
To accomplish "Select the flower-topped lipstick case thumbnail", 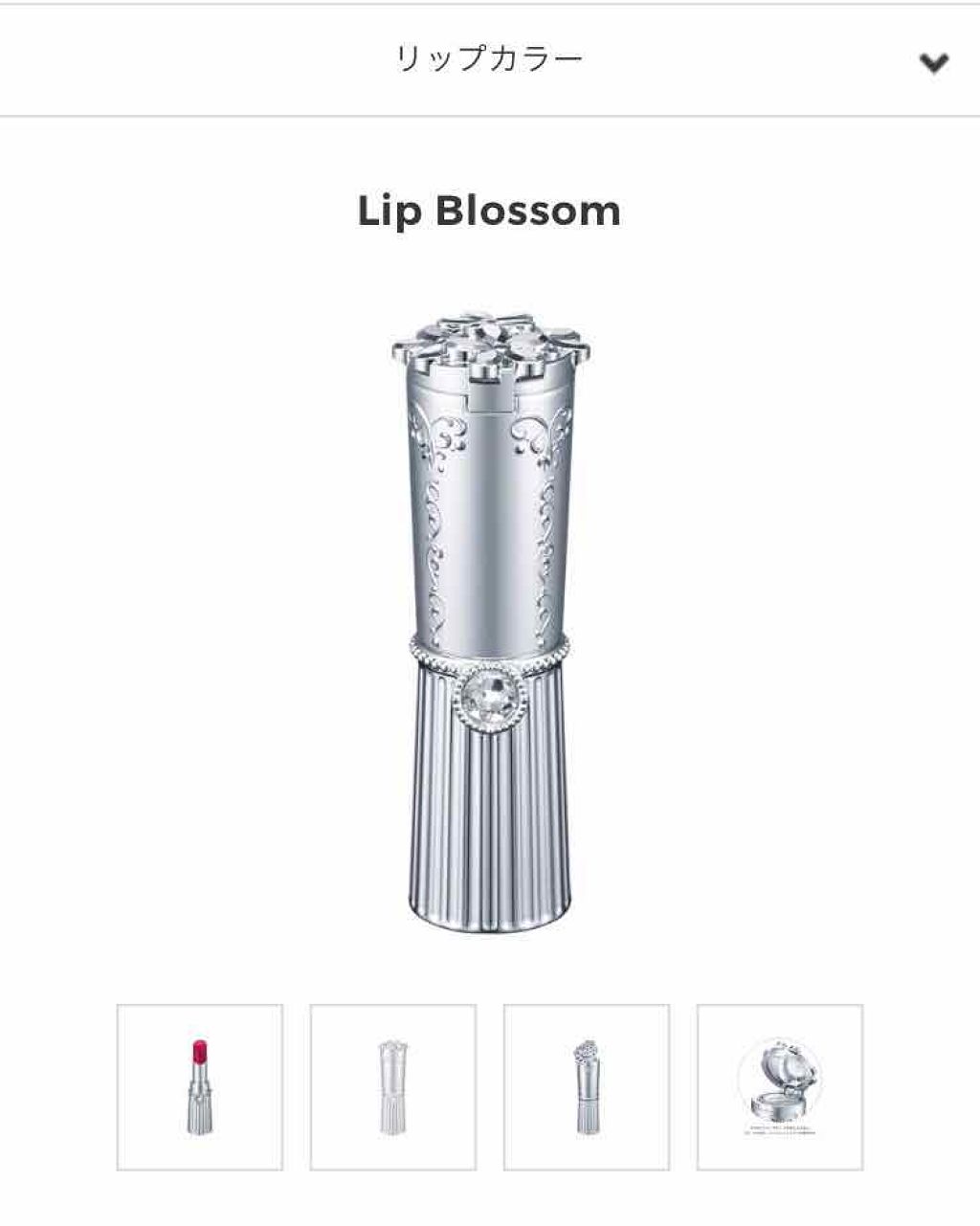I will click(587, 1087).
